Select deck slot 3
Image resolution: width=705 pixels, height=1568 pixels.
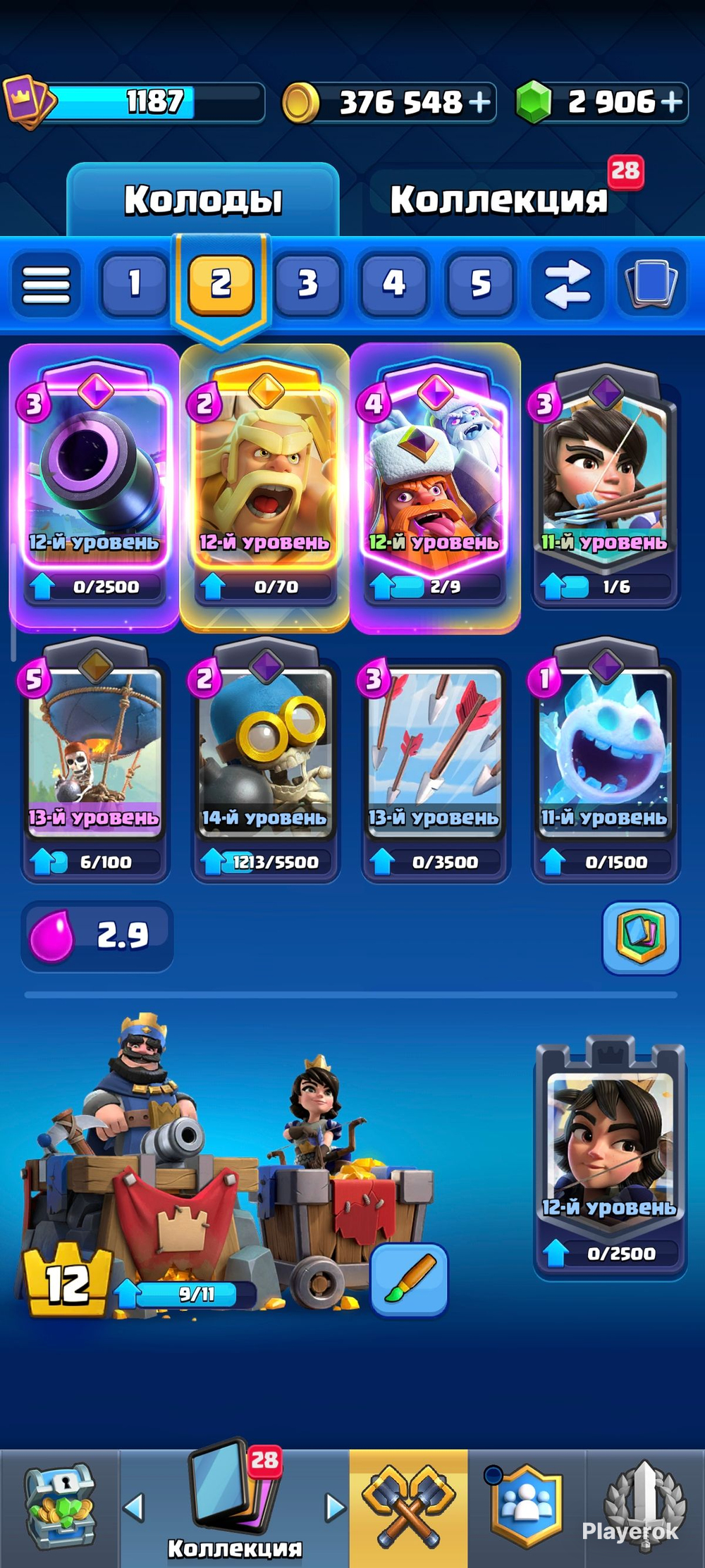click(x=307, y=283)
